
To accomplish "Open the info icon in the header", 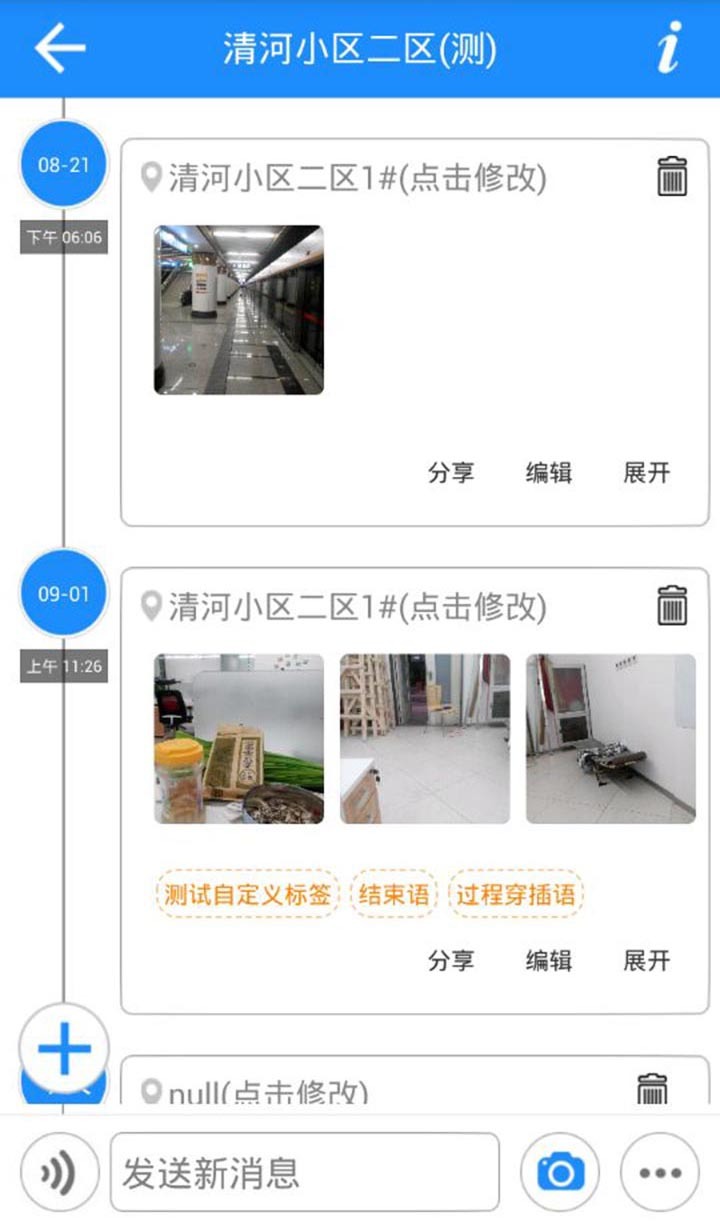I will pyautogui.click(x=668, y=48).
